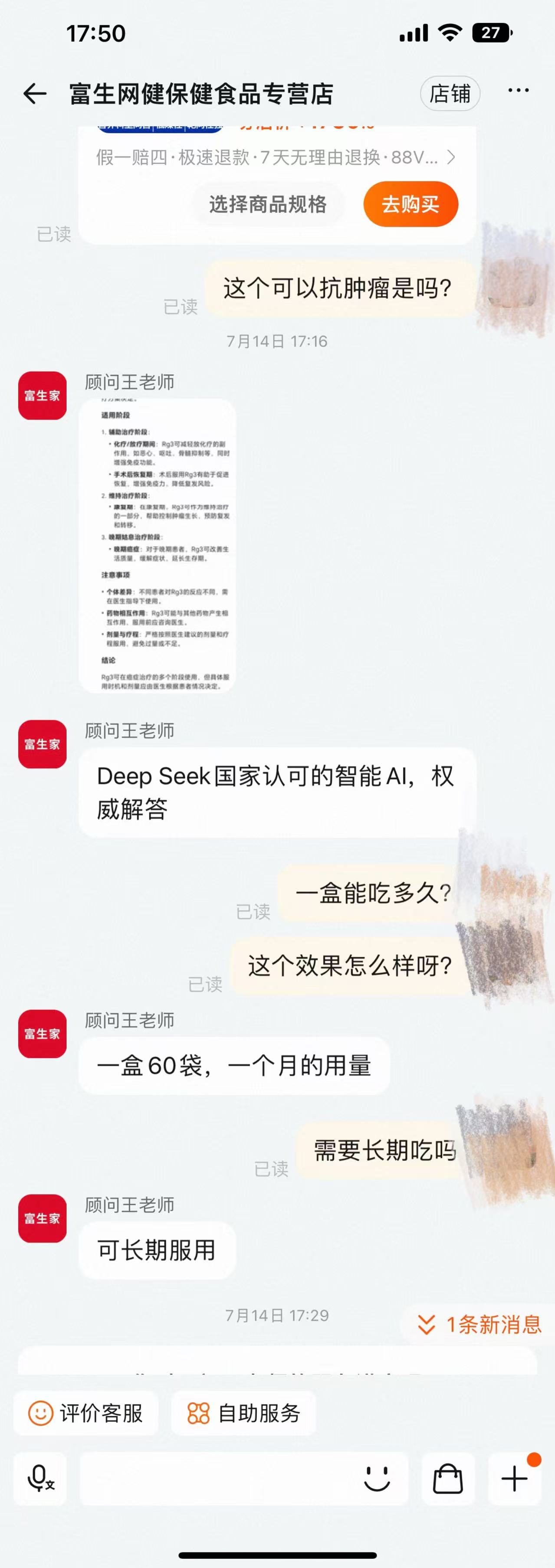Open the 店铺 store page
Screen dimensions: 555x1568
pyautogui.click(x=450, y=94)
